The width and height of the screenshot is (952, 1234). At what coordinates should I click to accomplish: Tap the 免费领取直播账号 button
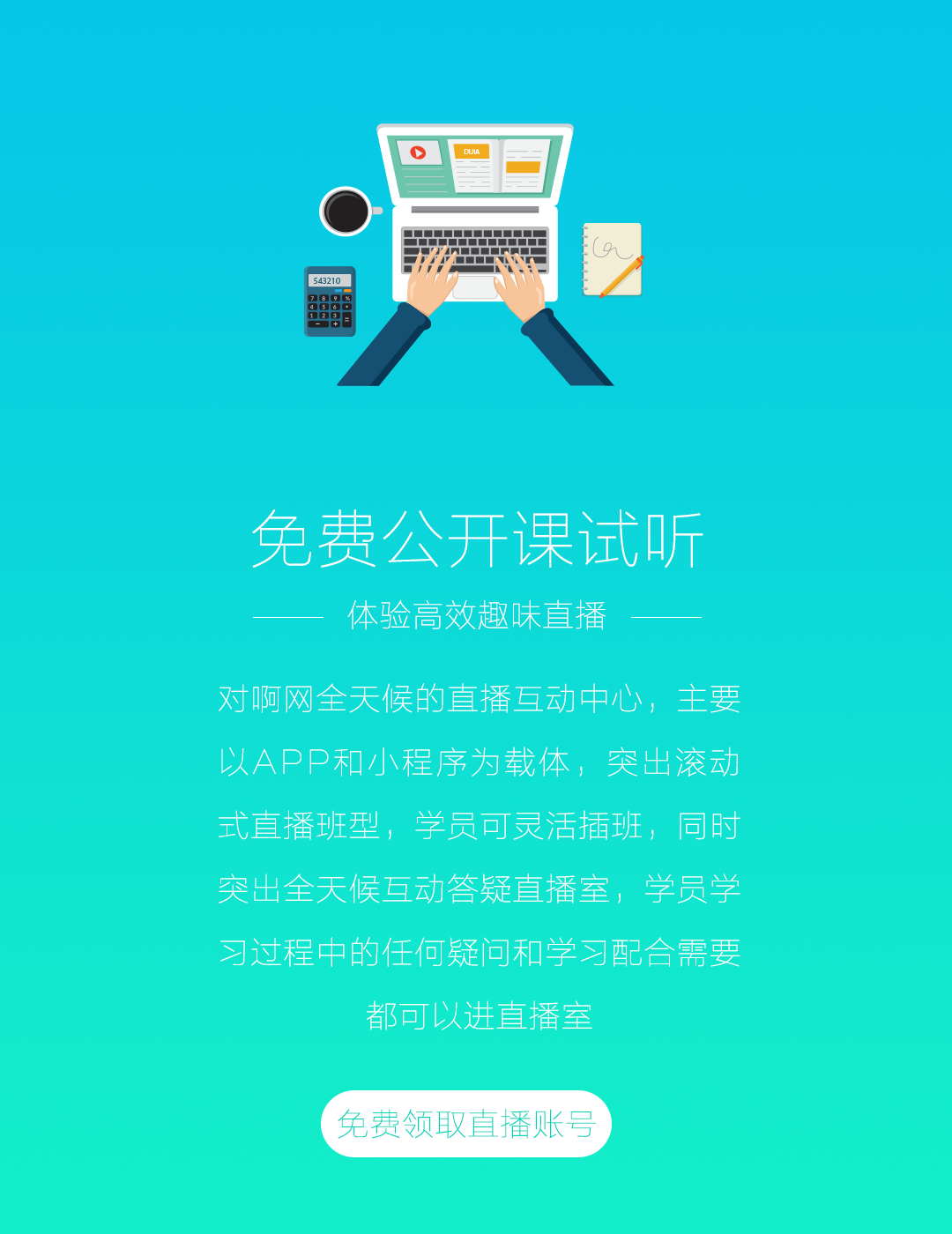coord(466,1124)
